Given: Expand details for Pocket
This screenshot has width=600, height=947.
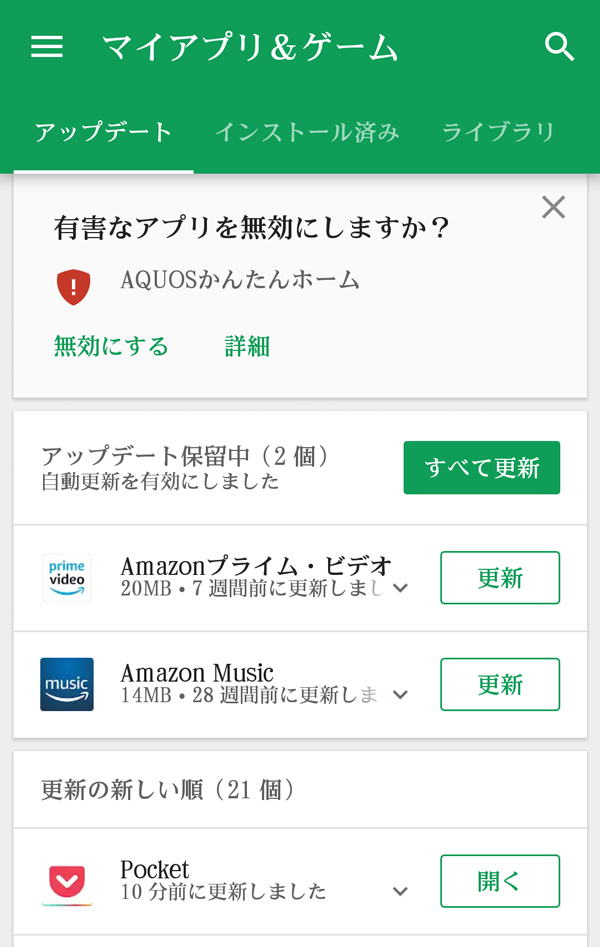Looking at the screenshot, I should click(x=401, y=891).
